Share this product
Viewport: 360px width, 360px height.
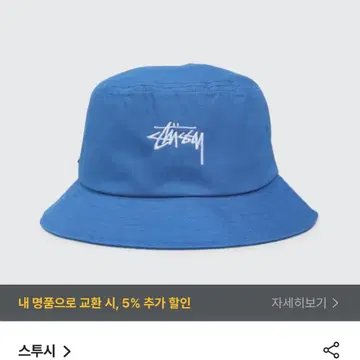pos(331,350)
